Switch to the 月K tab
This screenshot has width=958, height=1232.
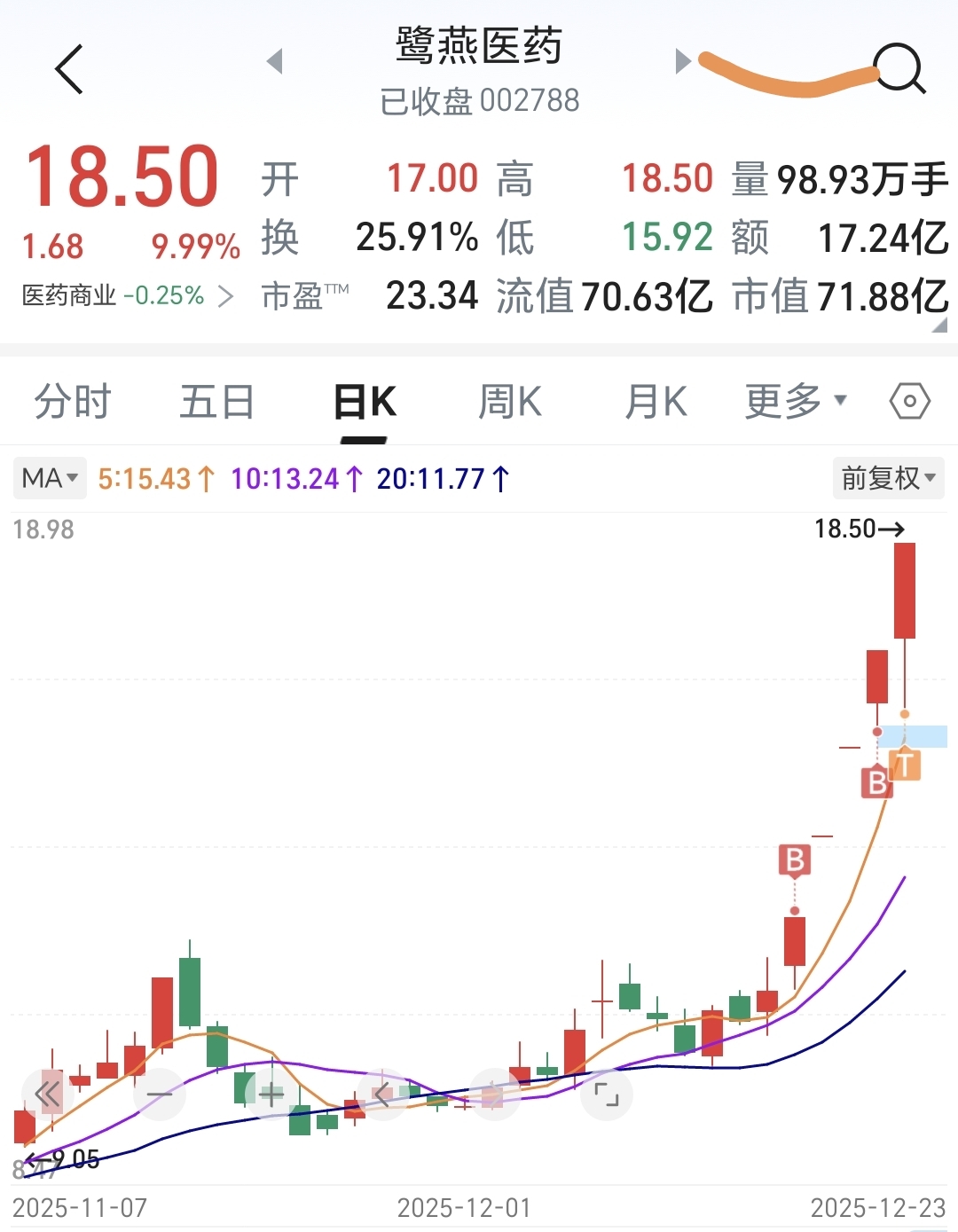pos(656,402)
